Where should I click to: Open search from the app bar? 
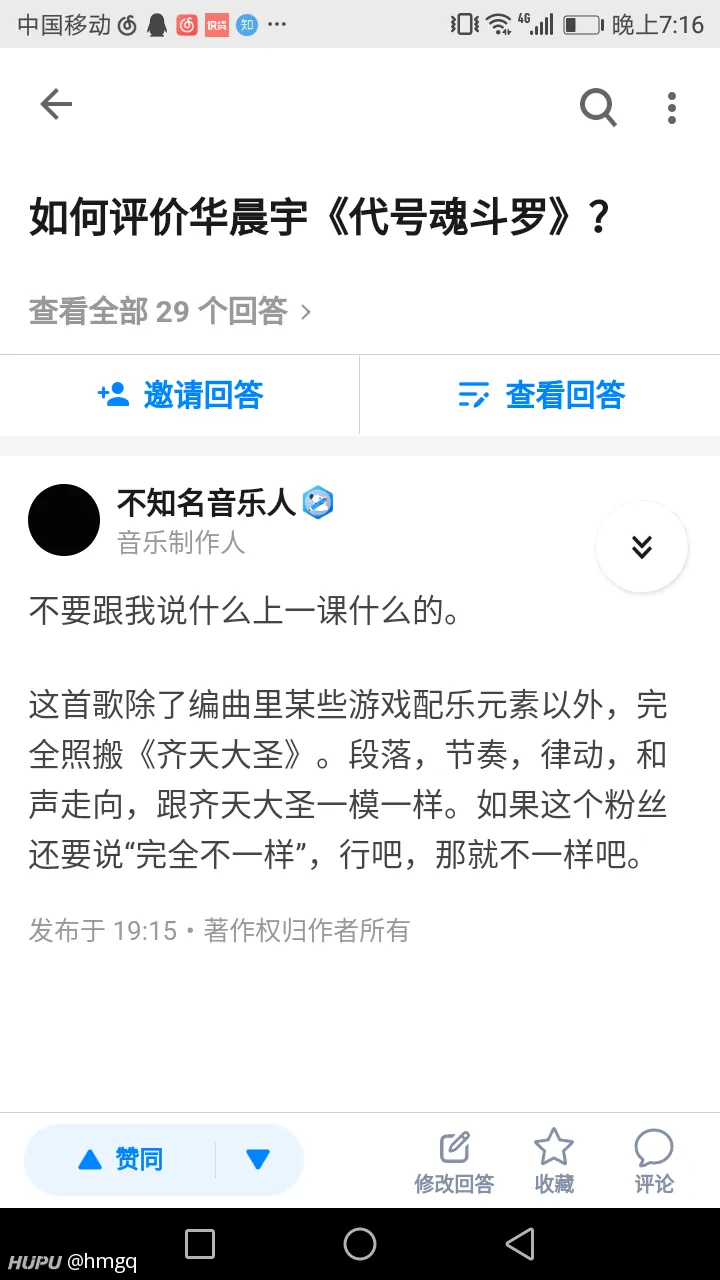[598, 106]
